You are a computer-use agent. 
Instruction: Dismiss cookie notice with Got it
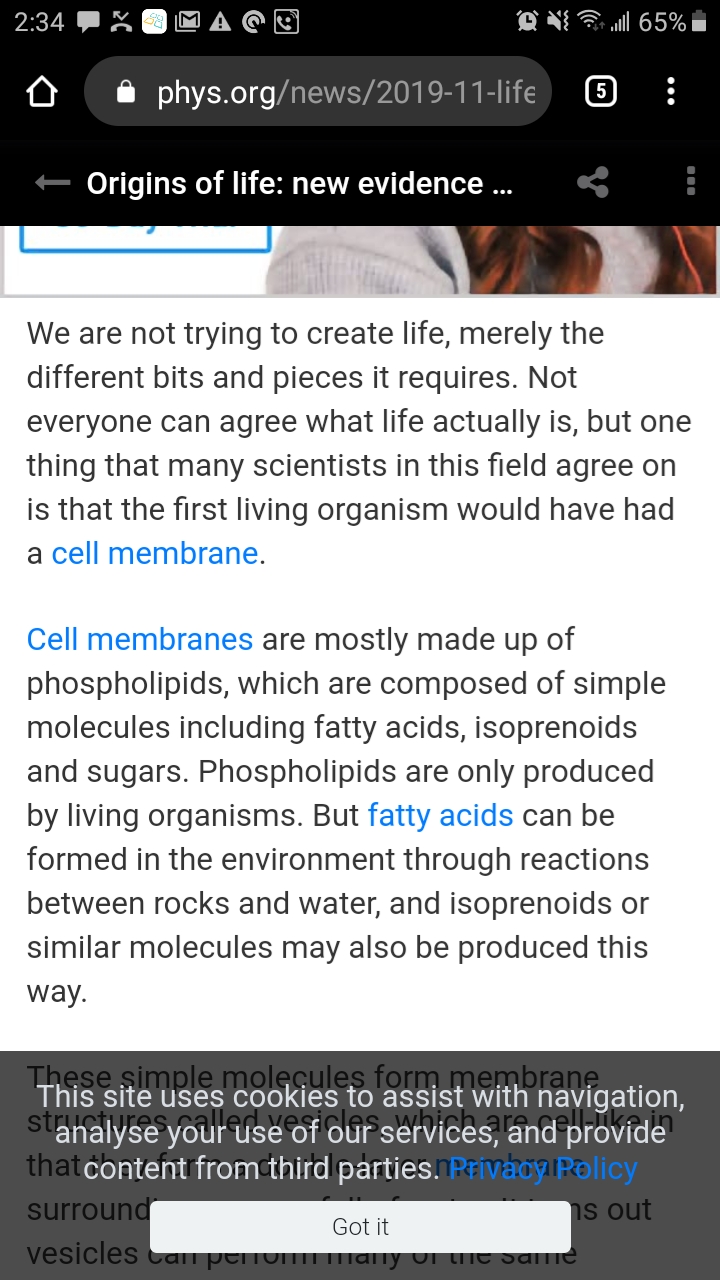coord(360,1227)
